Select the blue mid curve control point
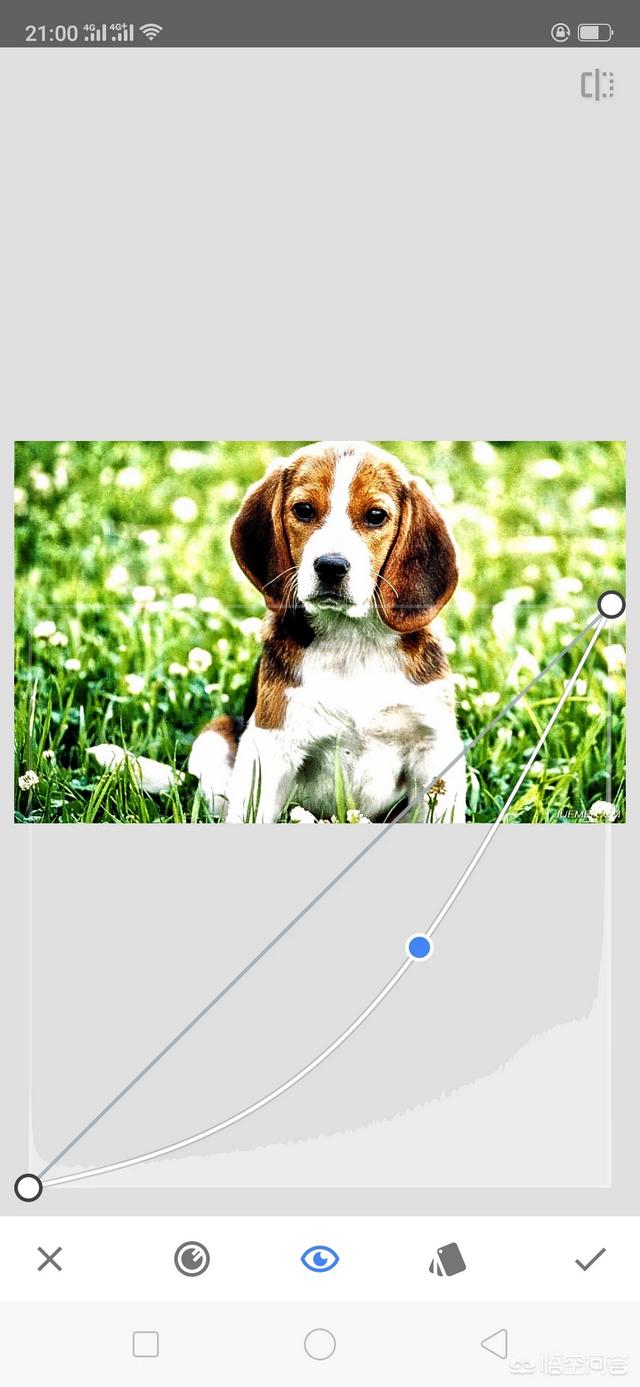 [x=420, y=947]
